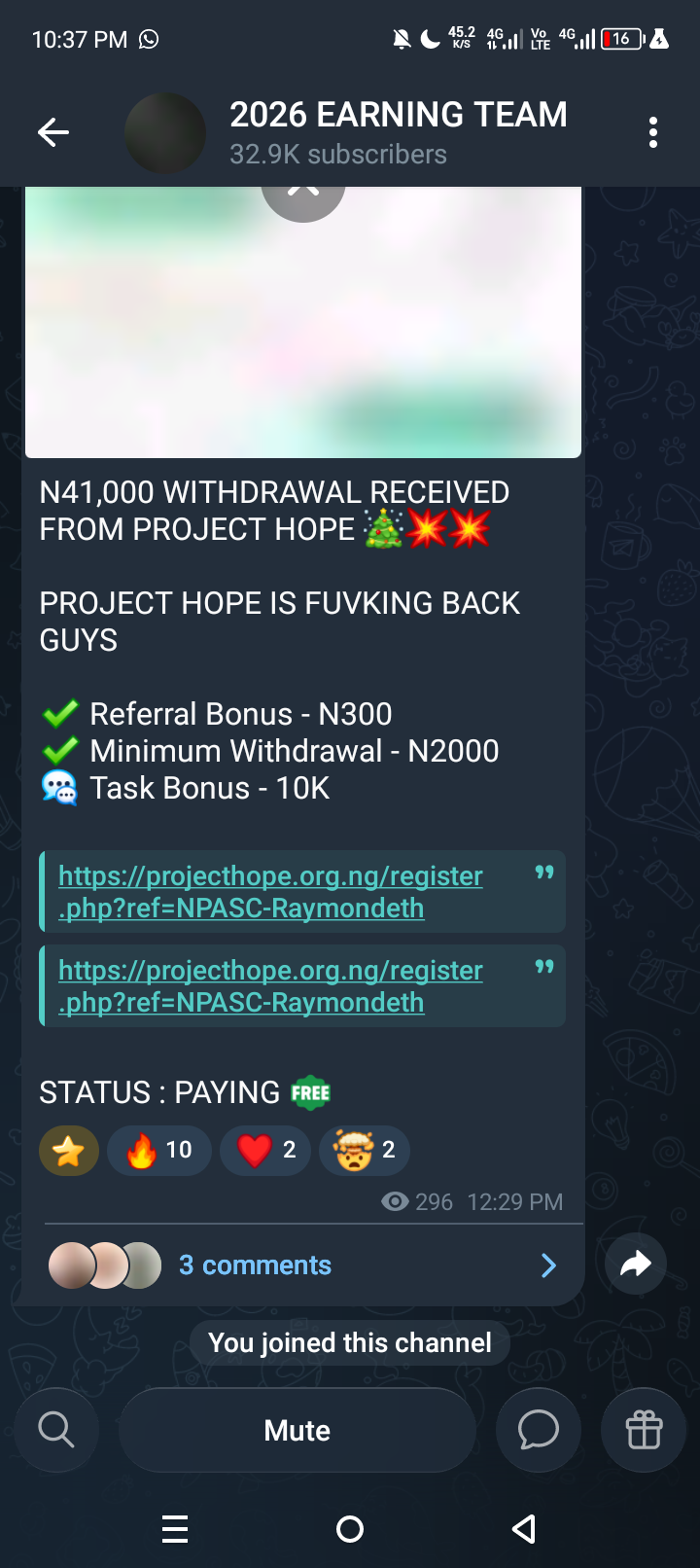This screenshot has width=700, height=1568.
Task: Open the channel overflow menu
Action: [x=653, y=132]
